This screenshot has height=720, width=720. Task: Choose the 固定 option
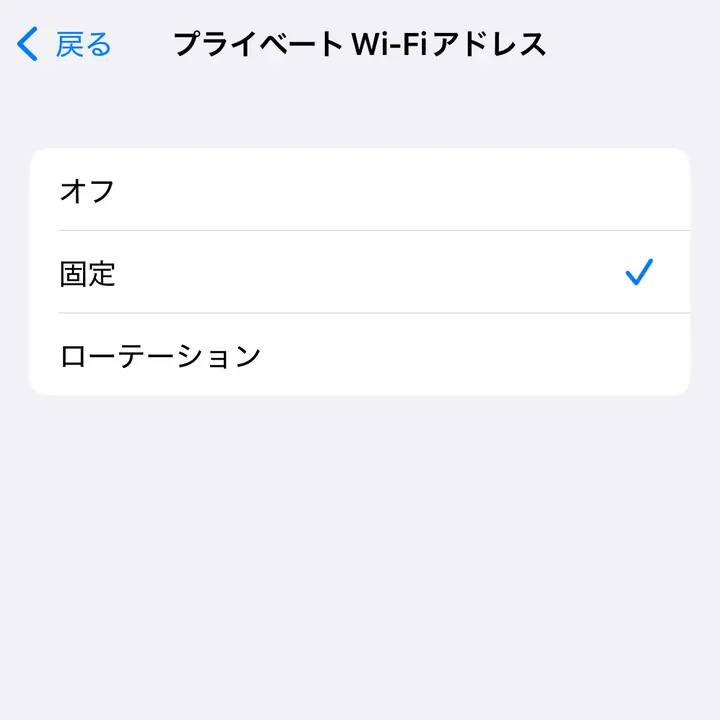[360, 273]
